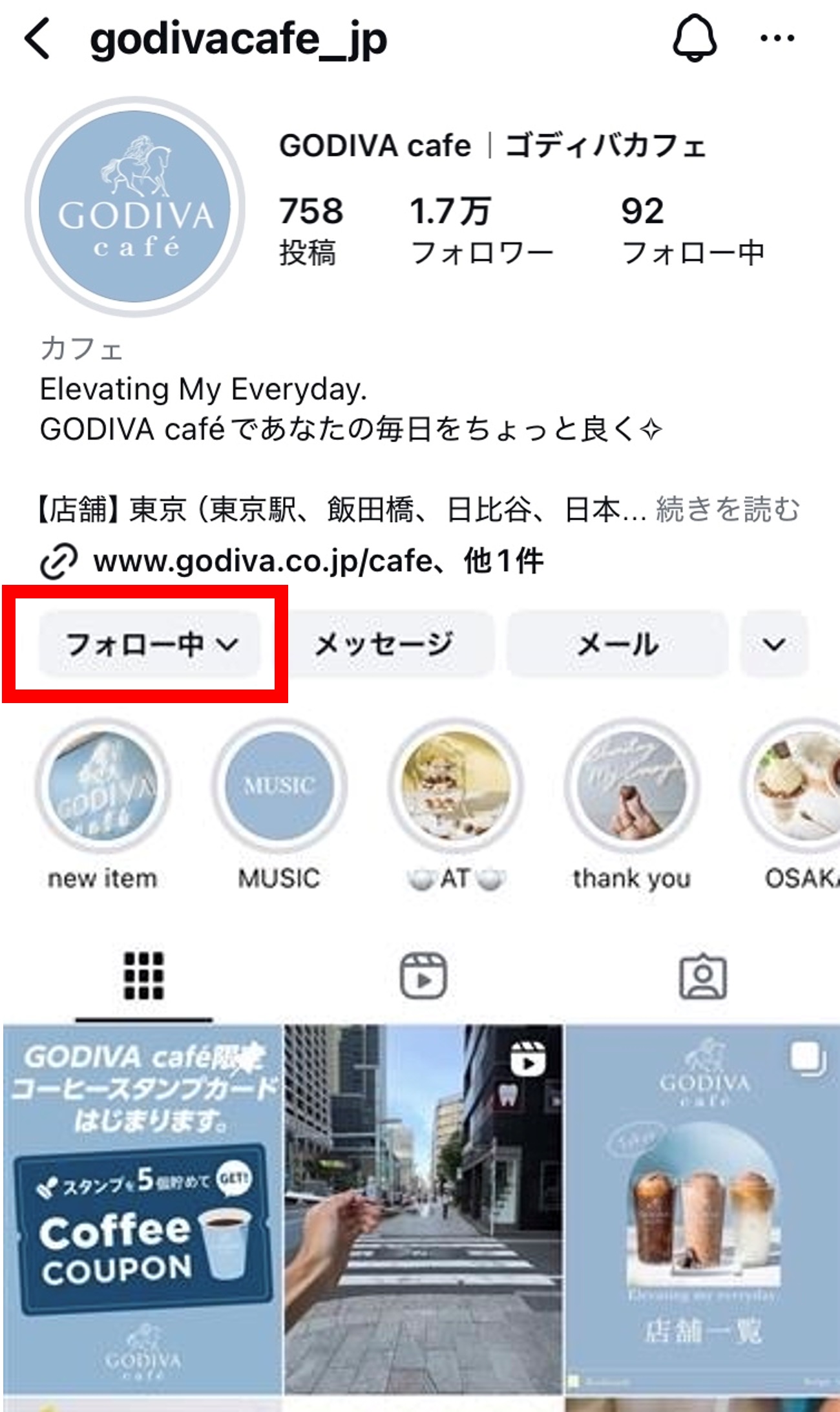Image resolution: width=840 pixels, height=1412 pixels.
Task: Expand suggested accounts chevron button
Action: pyautogui.click(x=773, y=644)
